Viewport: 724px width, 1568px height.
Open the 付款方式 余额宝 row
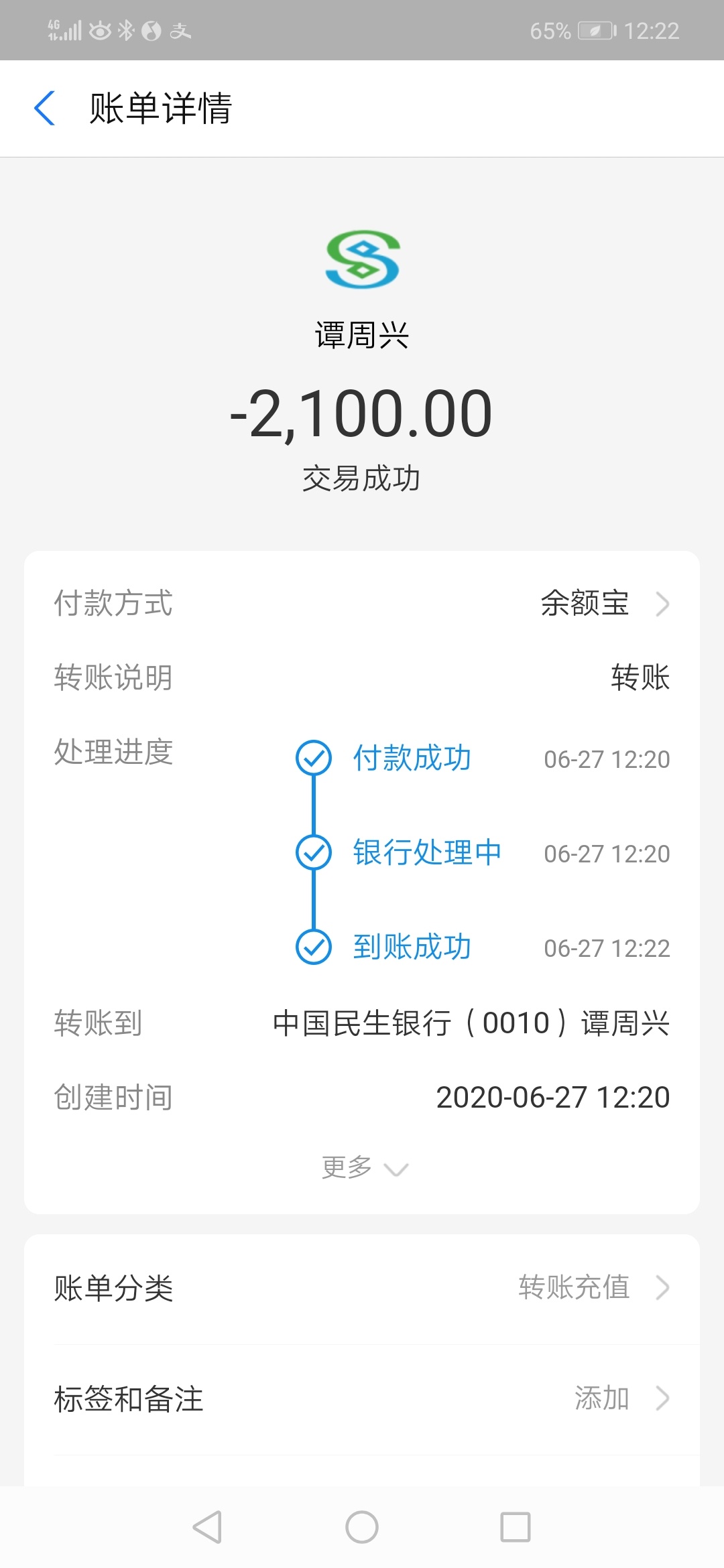pos(362,603)
